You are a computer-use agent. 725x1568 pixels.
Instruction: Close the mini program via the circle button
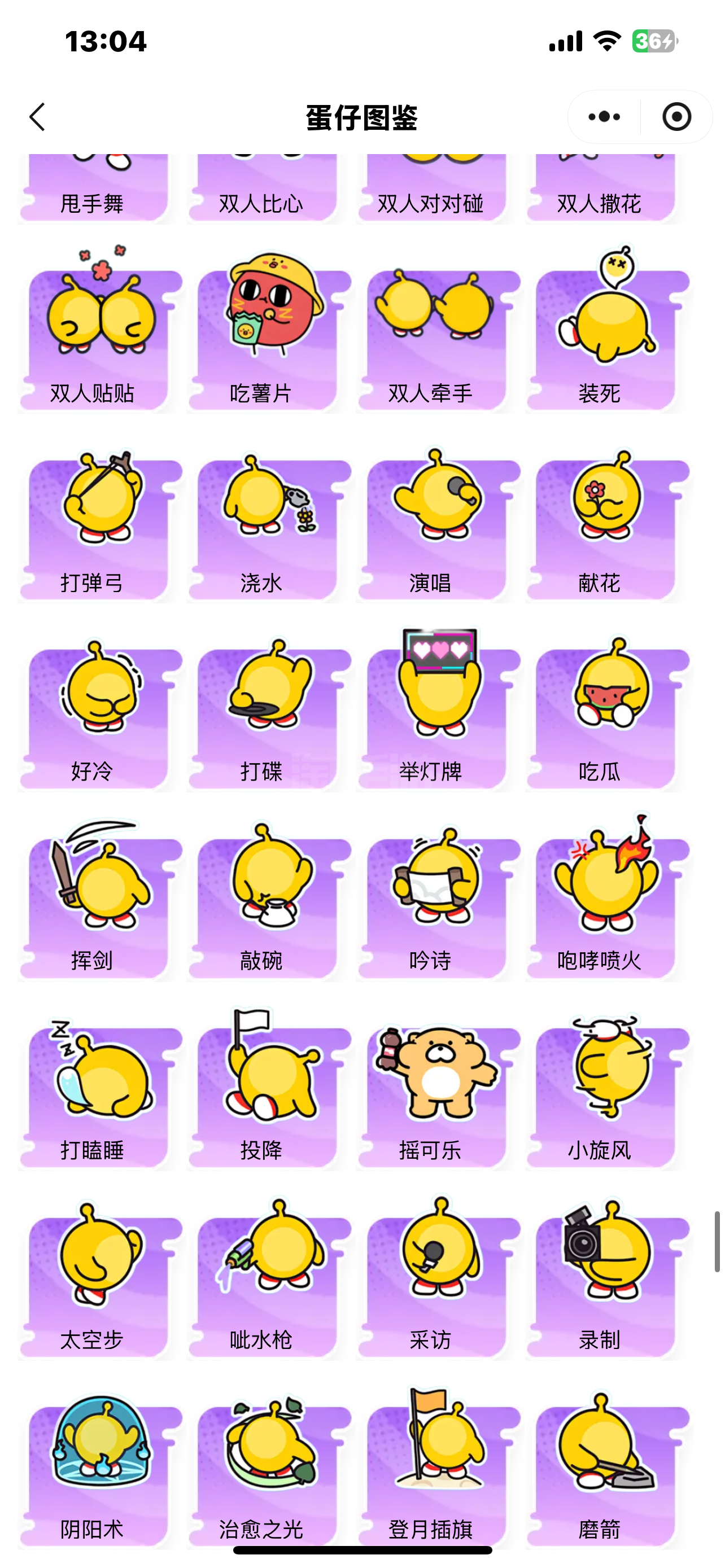676,117
